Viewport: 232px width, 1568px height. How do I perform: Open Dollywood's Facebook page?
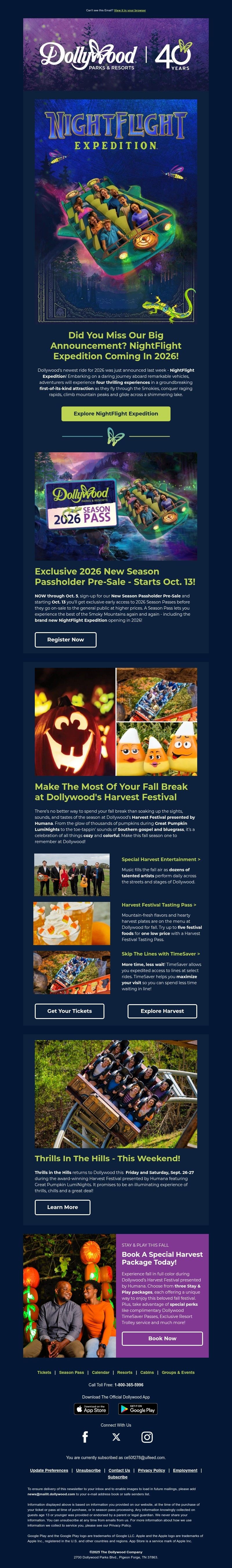[85, 1437]
